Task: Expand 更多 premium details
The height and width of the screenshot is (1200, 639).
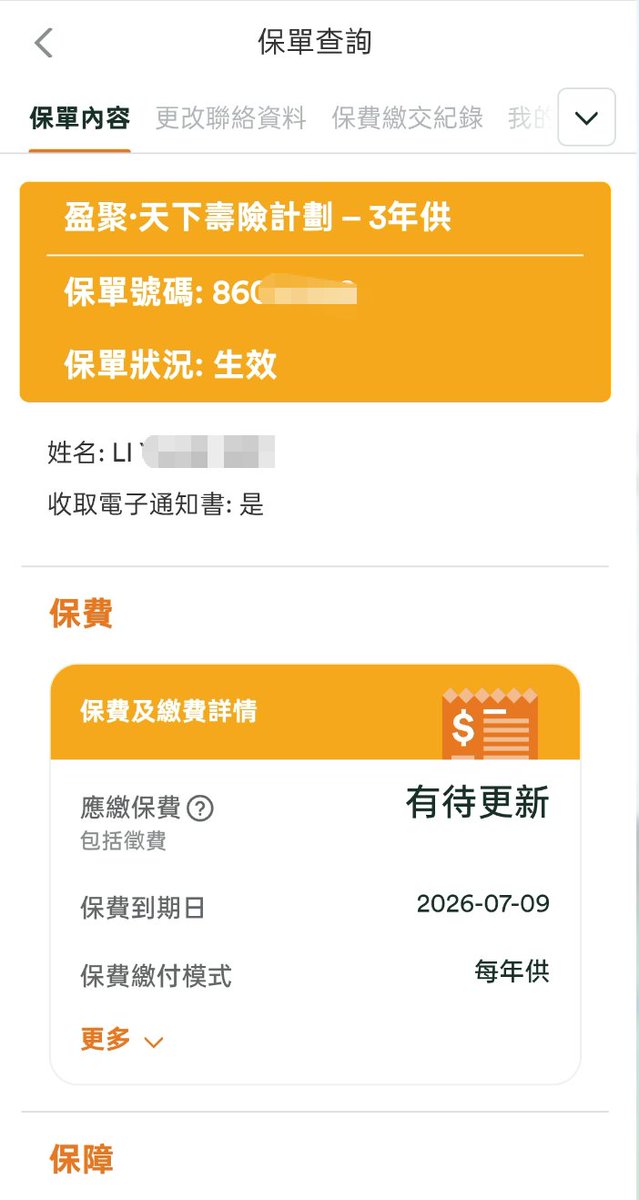Action: (121, 1040)
